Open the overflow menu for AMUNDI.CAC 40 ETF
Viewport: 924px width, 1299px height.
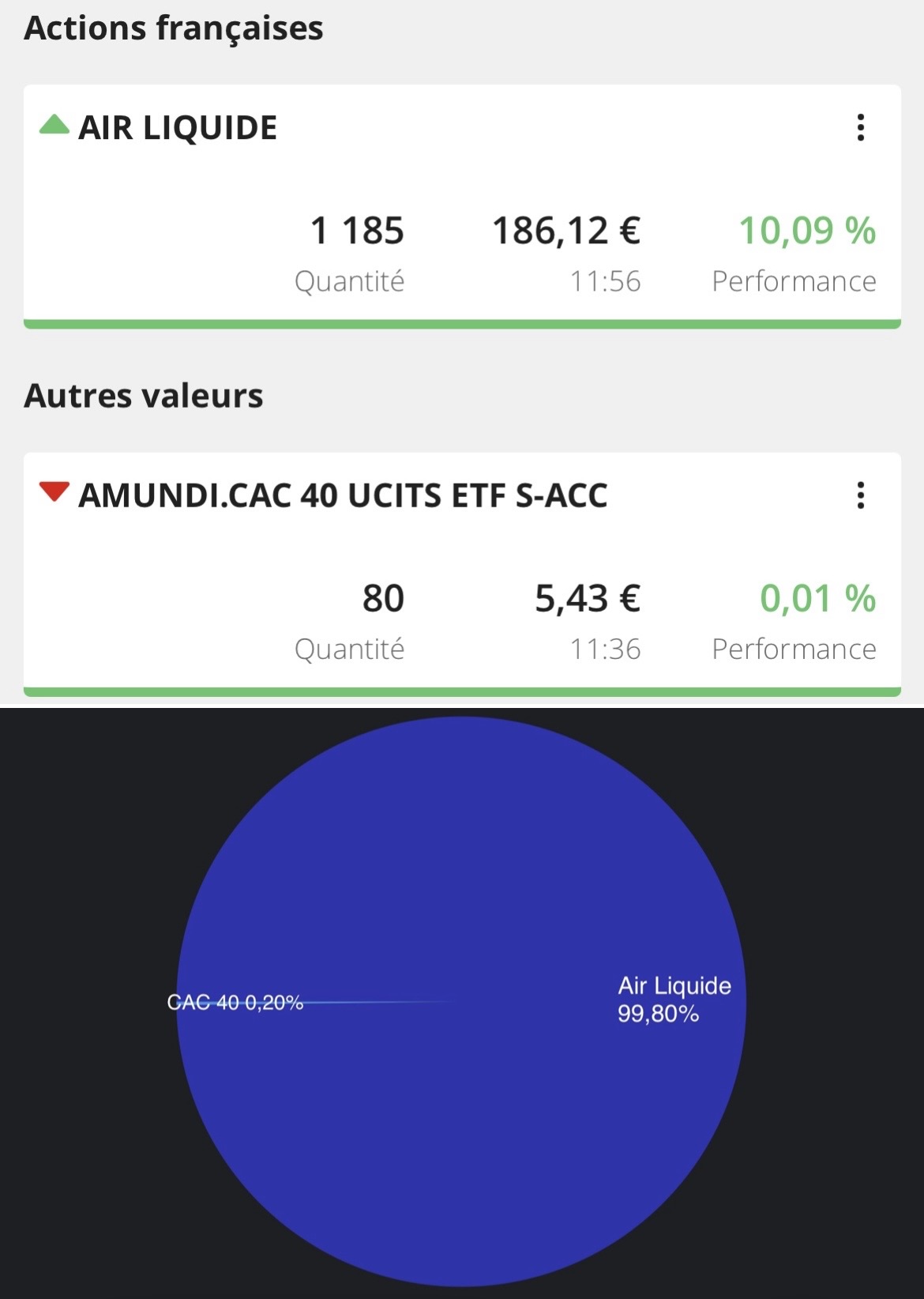point(860,495)
